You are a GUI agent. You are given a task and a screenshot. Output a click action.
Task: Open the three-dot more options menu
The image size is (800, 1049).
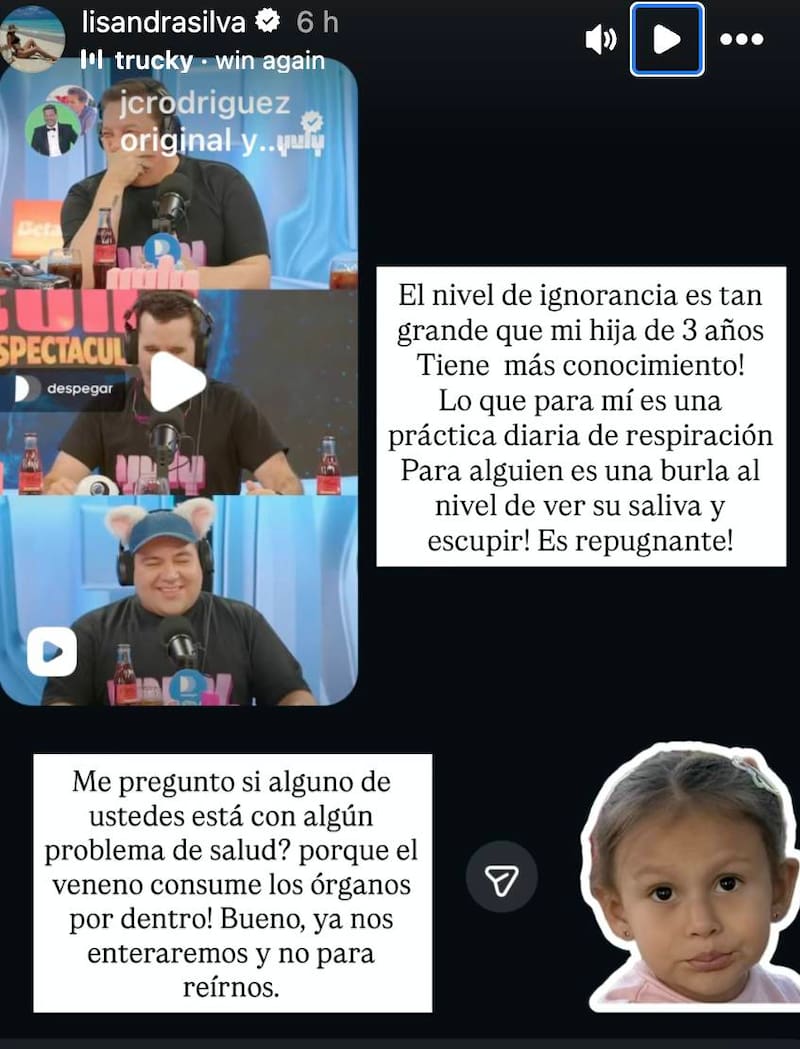pos(741,39)
